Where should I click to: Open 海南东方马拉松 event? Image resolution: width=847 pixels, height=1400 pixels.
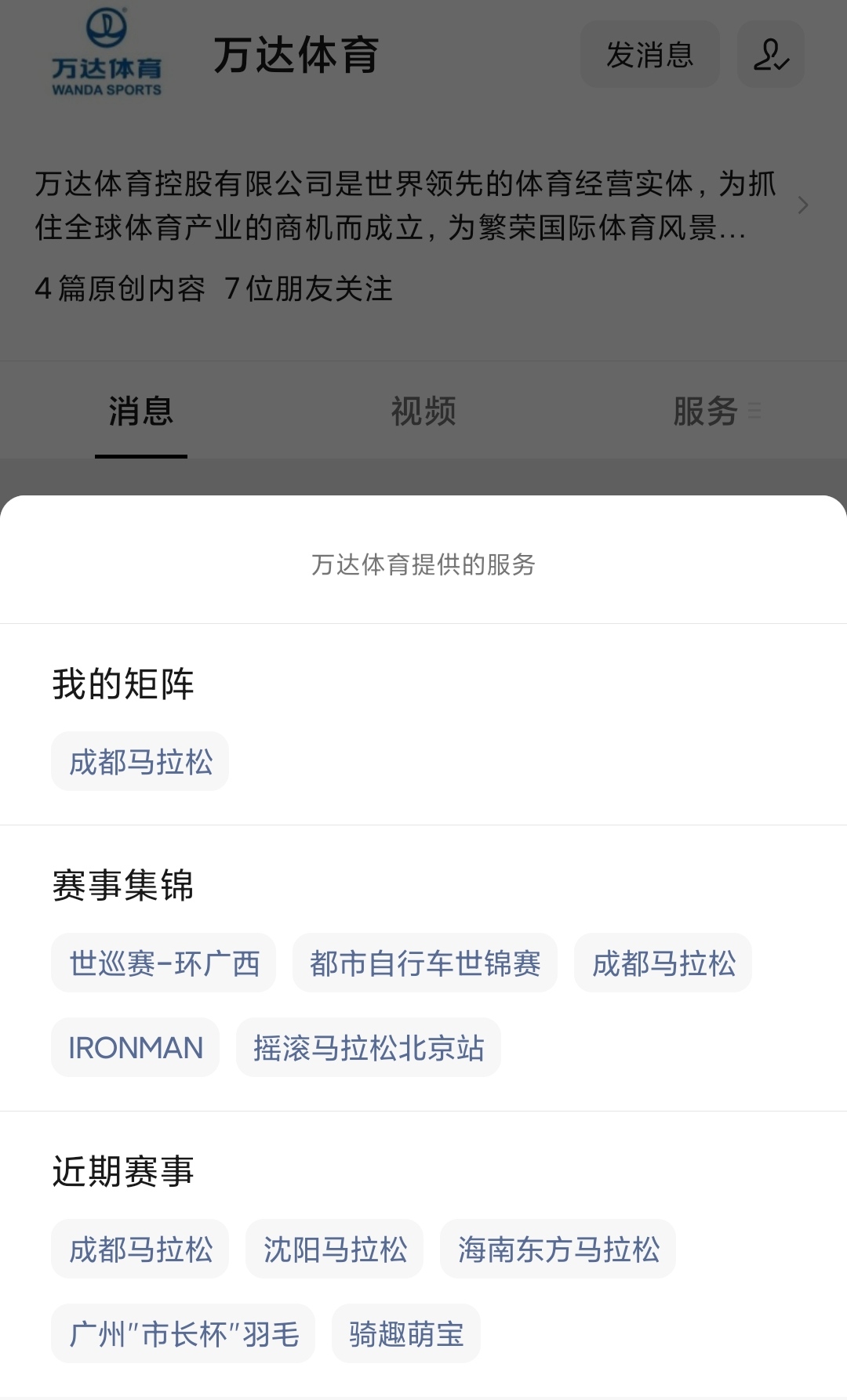pos(558,1249)
